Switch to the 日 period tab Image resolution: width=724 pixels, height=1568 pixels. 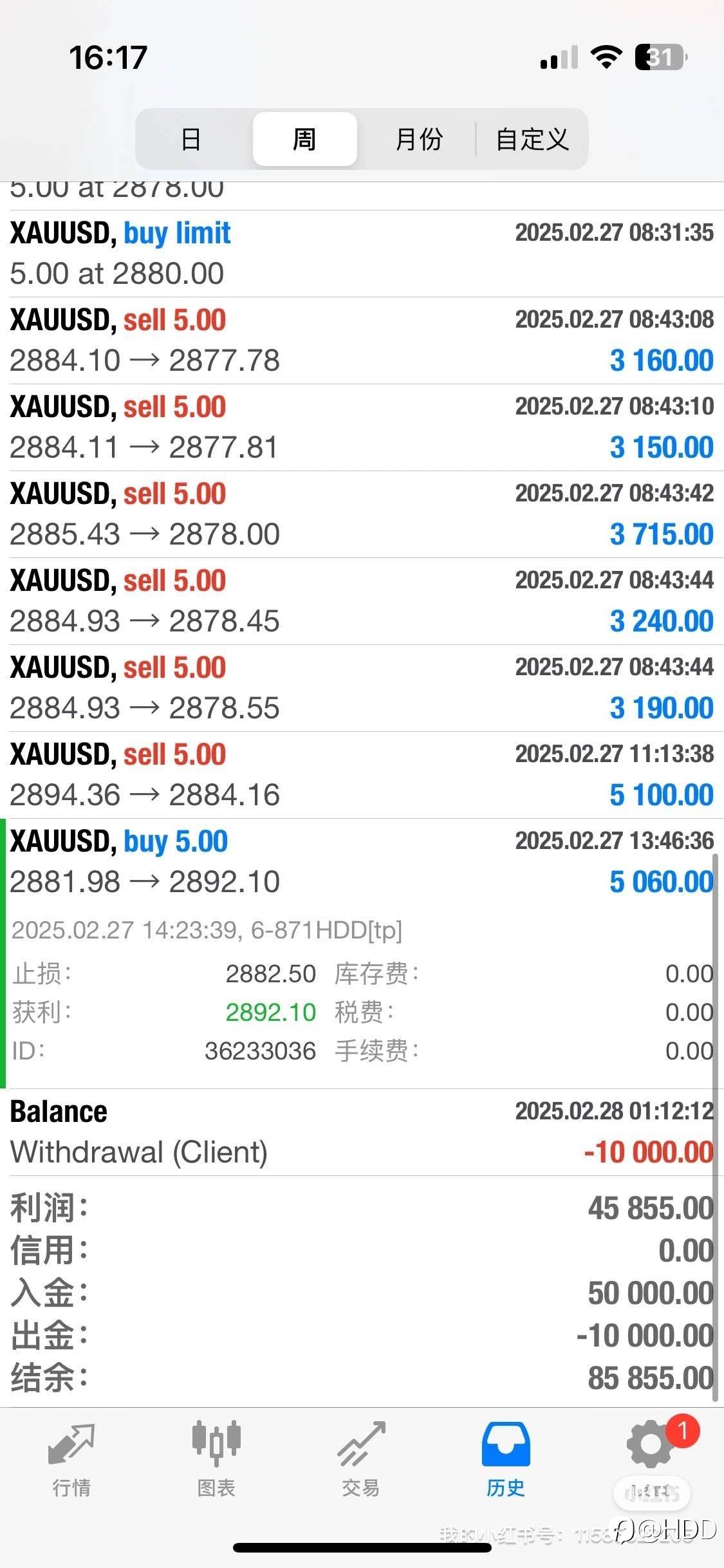(x=191, y=139)
